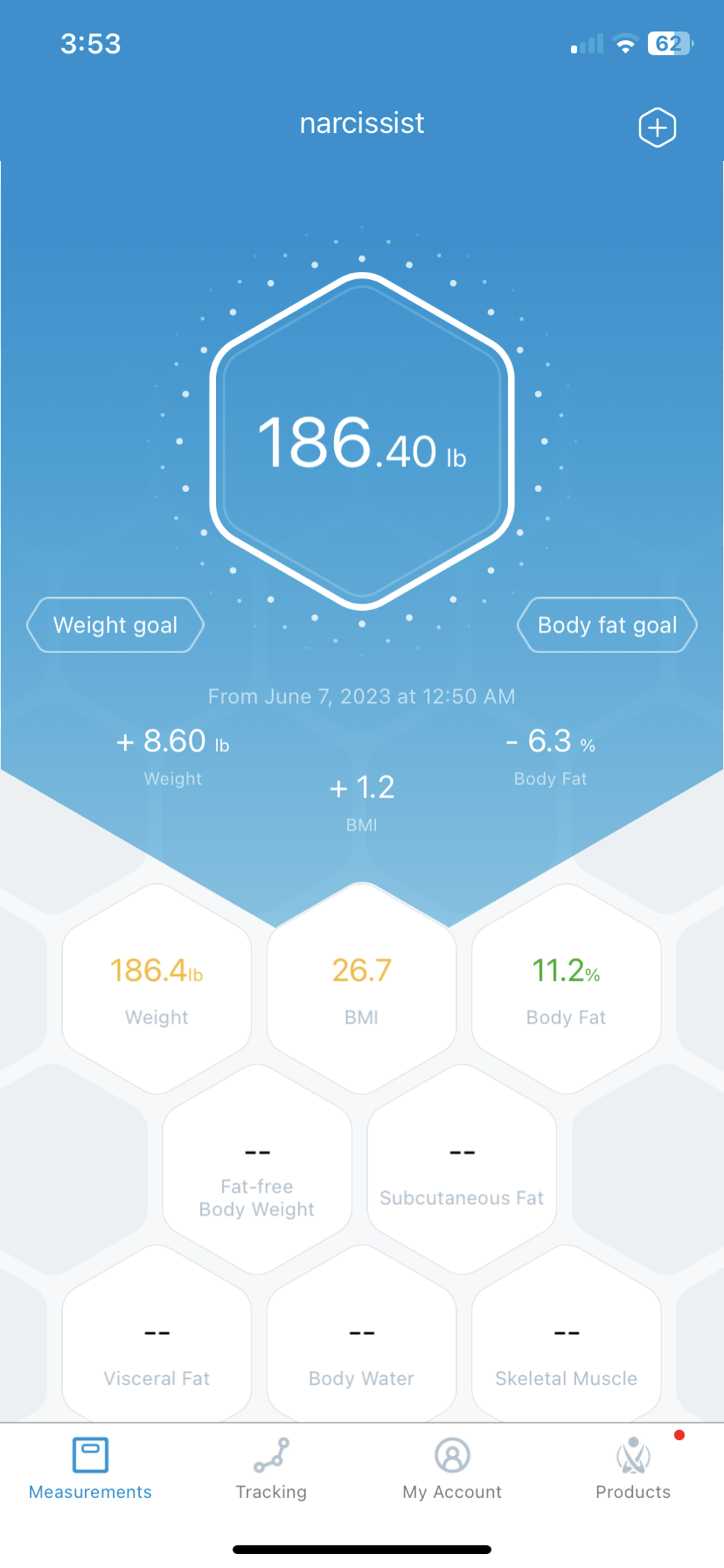Open the Body fat goal button
724x1568 pixels.
[608, 625]
